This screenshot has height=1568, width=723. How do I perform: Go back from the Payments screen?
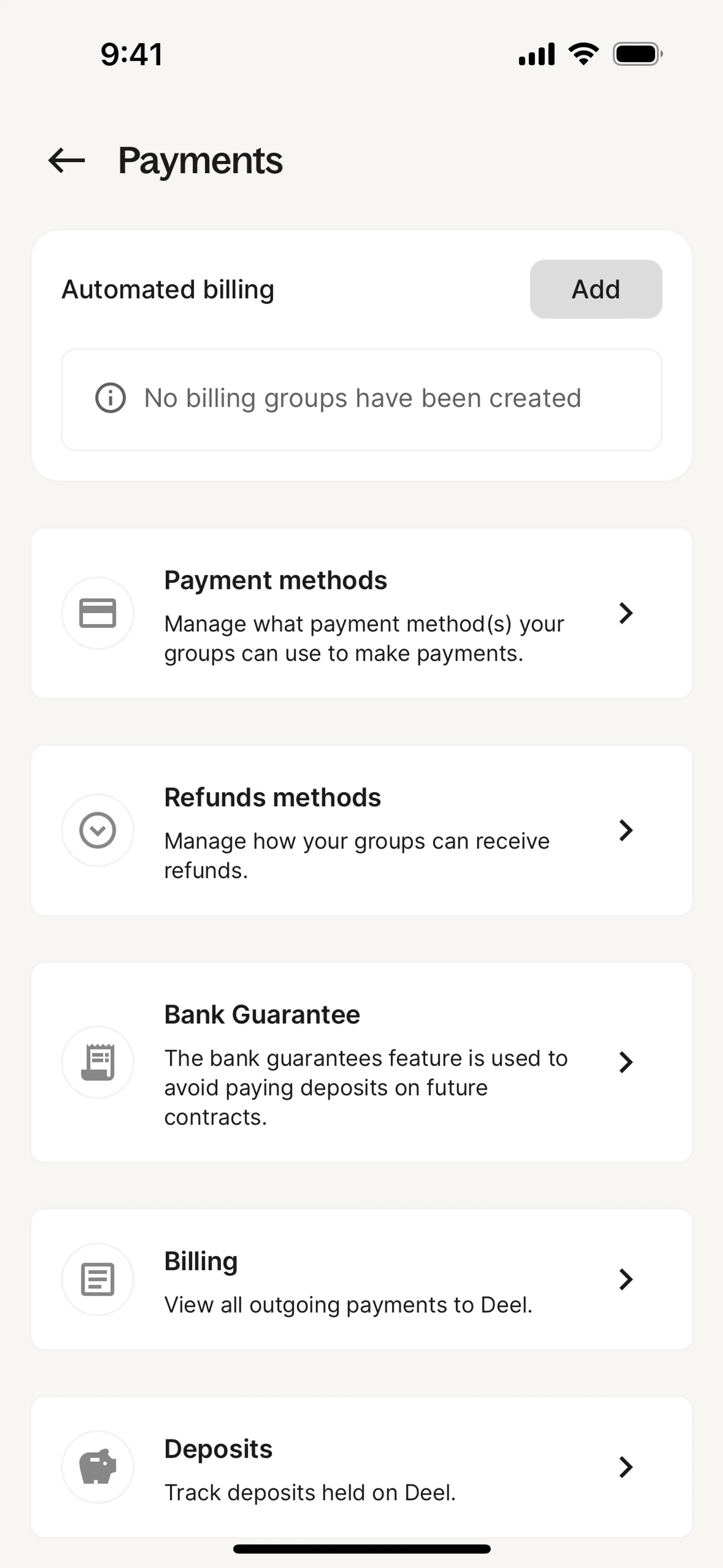[66, 161]
